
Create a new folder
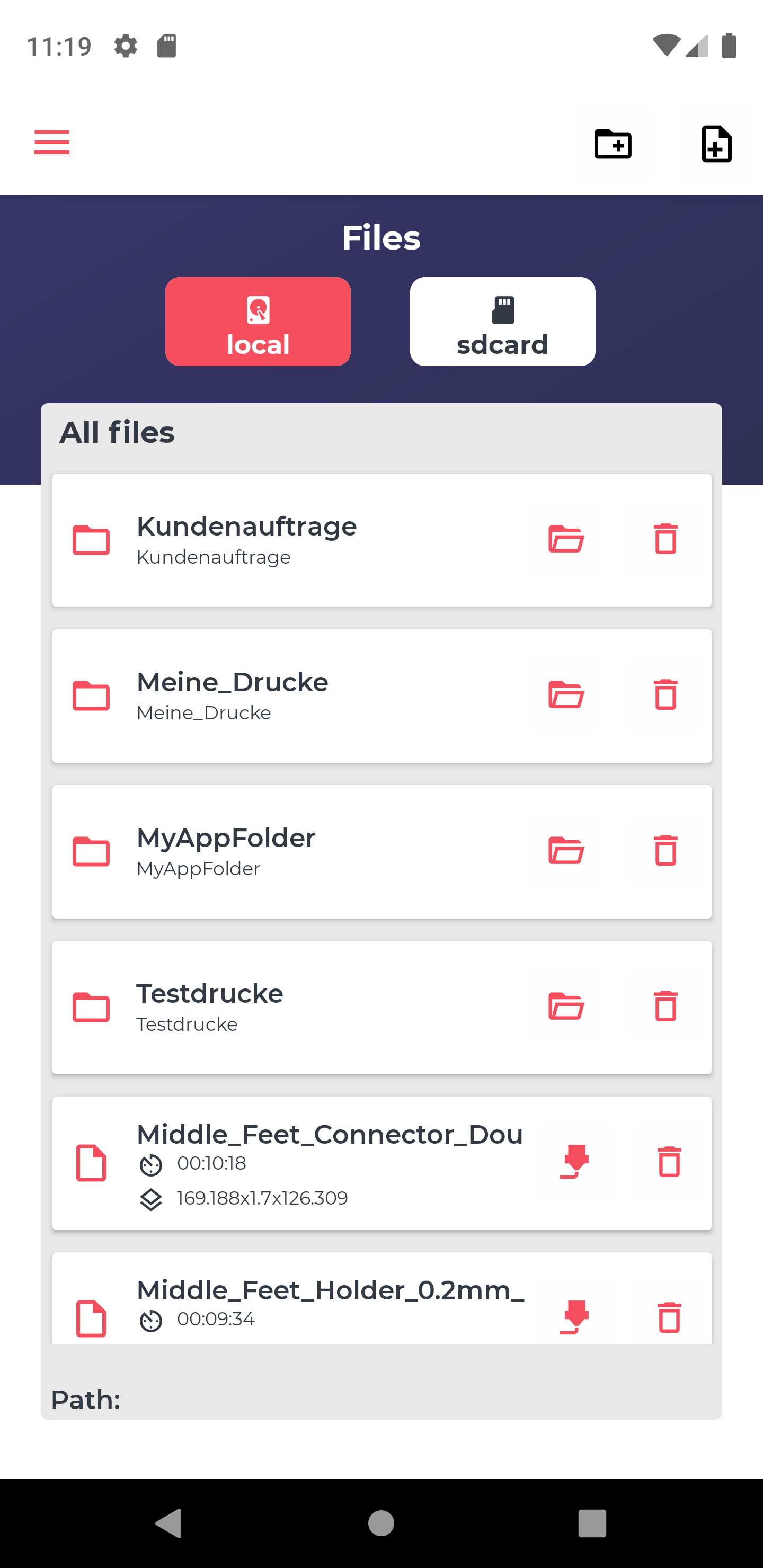tap(613, 144)
